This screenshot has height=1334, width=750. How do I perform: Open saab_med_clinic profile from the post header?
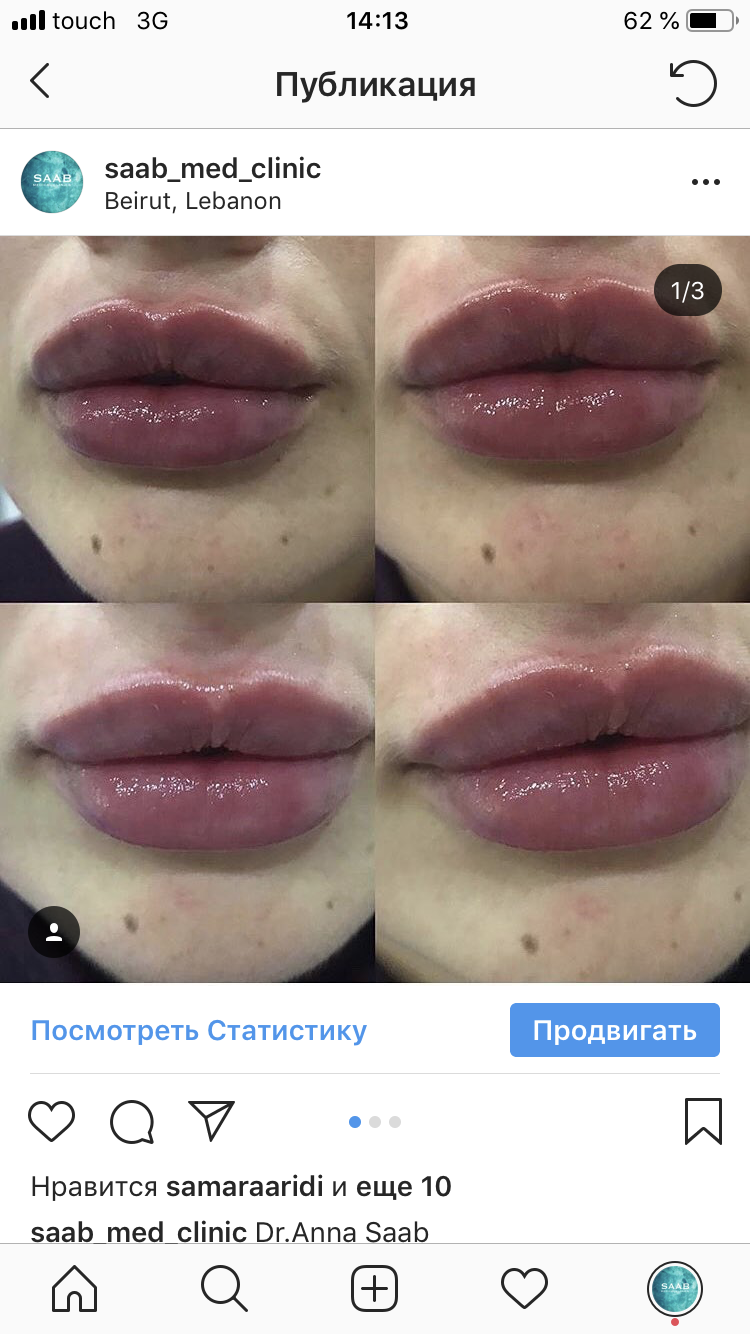pyautogui.click(x=212, y=167)
